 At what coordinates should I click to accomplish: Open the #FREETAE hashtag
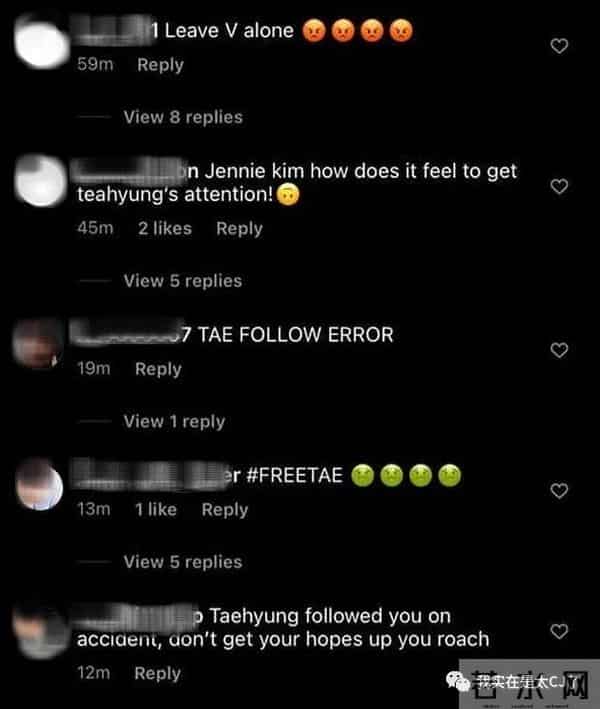coord(294,476)
